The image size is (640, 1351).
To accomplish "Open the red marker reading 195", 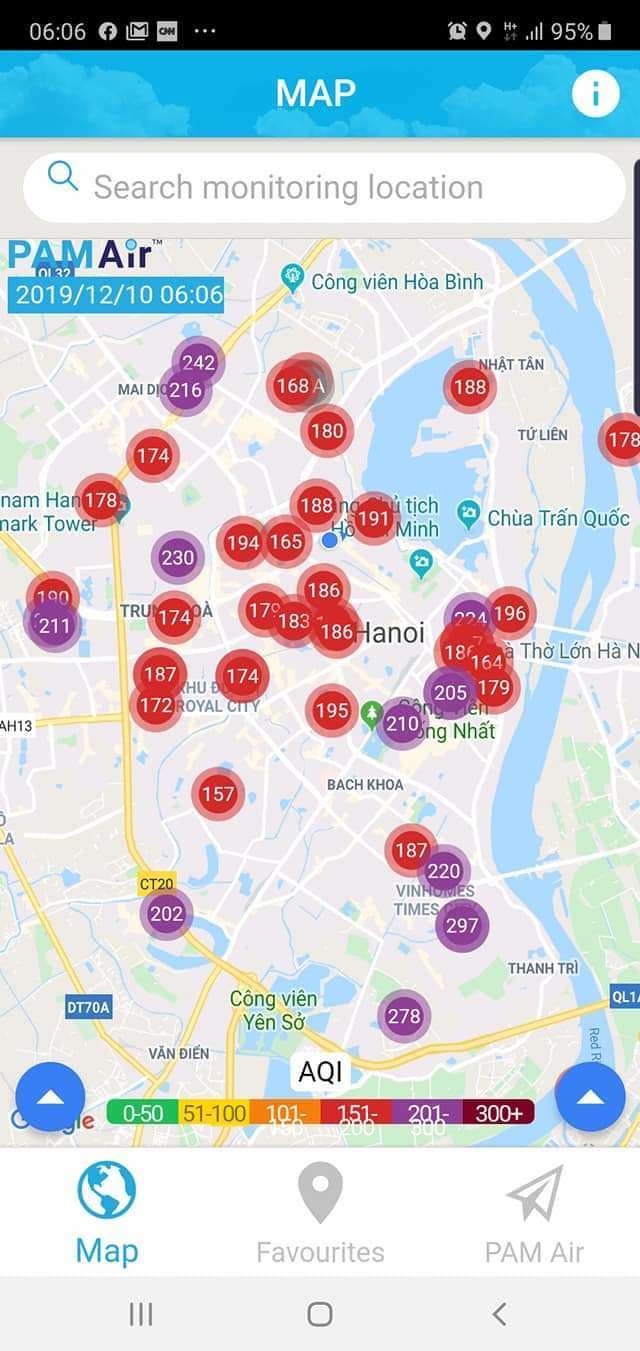I will pos(331,711).
